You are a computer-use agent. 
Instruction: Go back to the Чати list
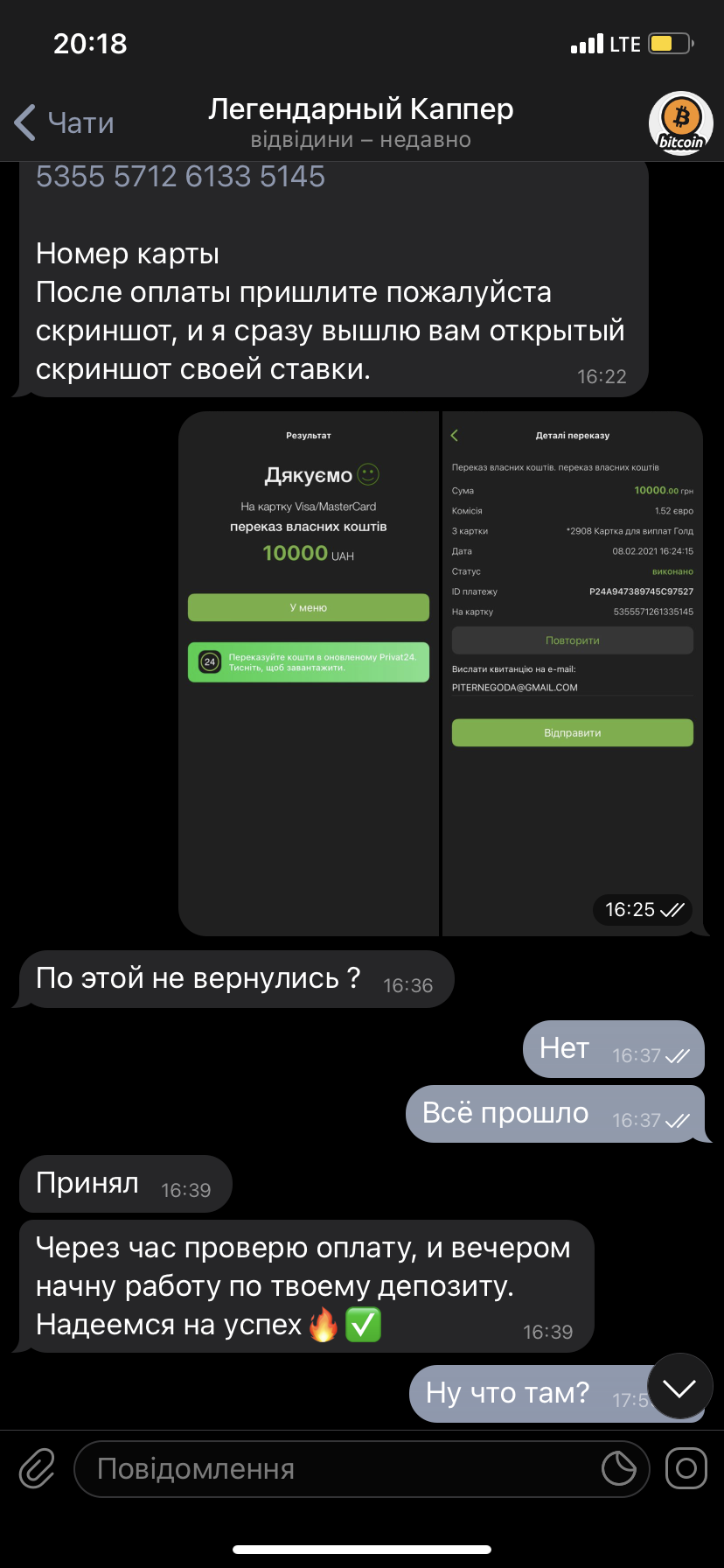64,122
